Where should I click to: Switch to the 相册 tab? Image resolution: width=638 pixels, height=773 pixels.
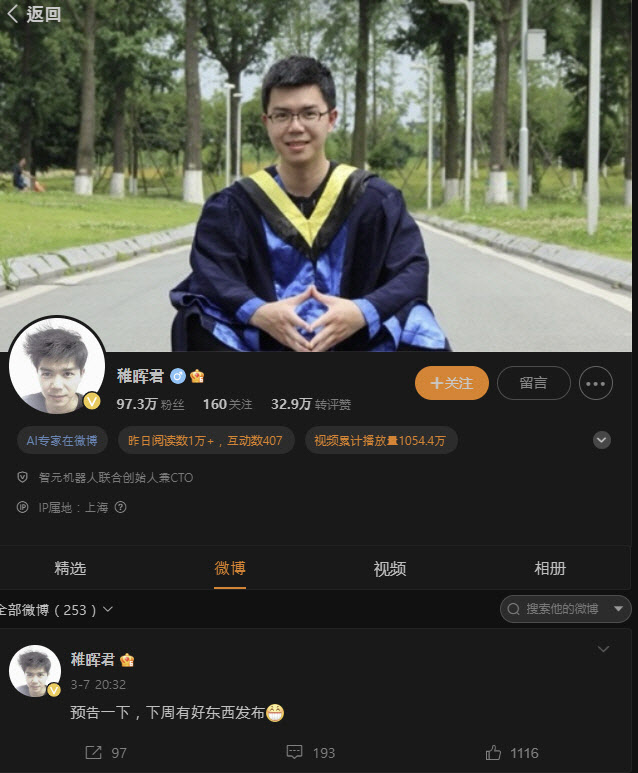tap(549, 569)
